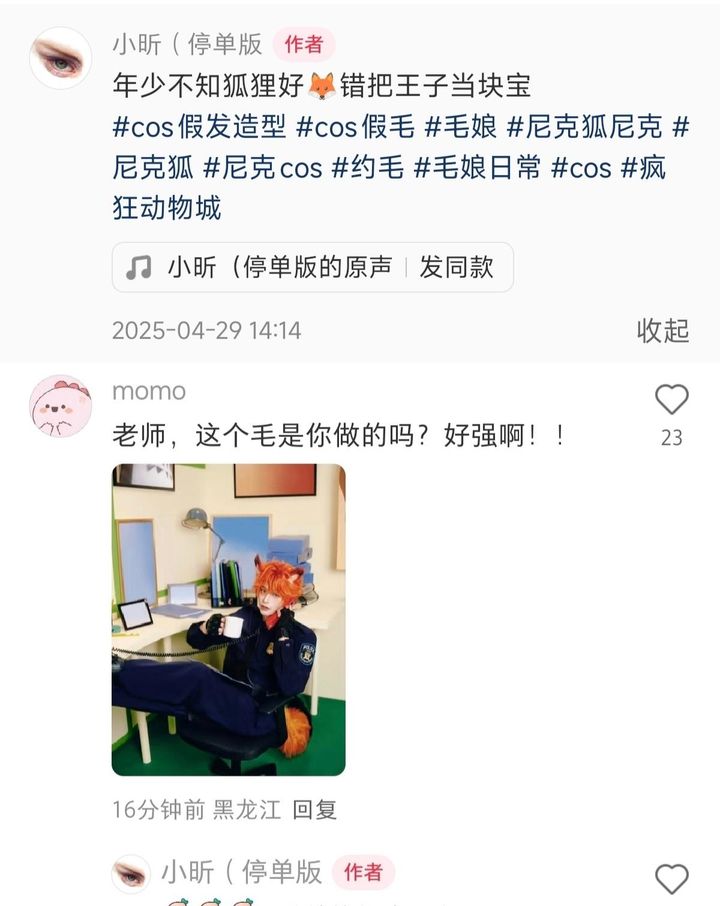Like the author's reply comment

point(671,879)
